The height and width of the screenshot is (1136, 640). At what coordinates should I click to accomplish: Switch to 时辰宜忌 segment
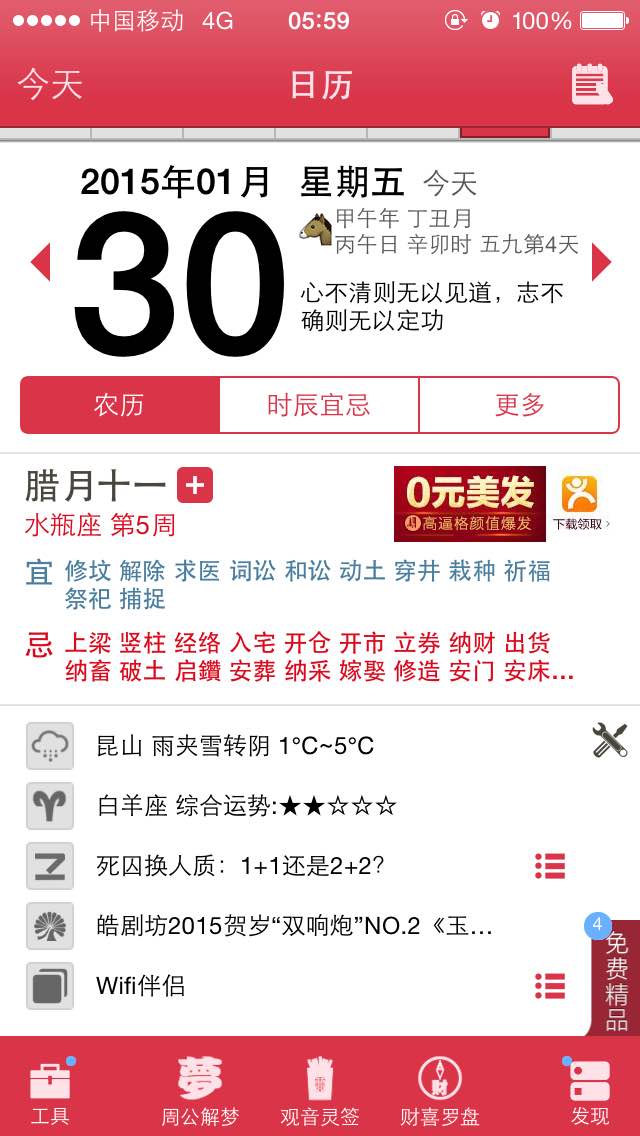click(319, 405)
